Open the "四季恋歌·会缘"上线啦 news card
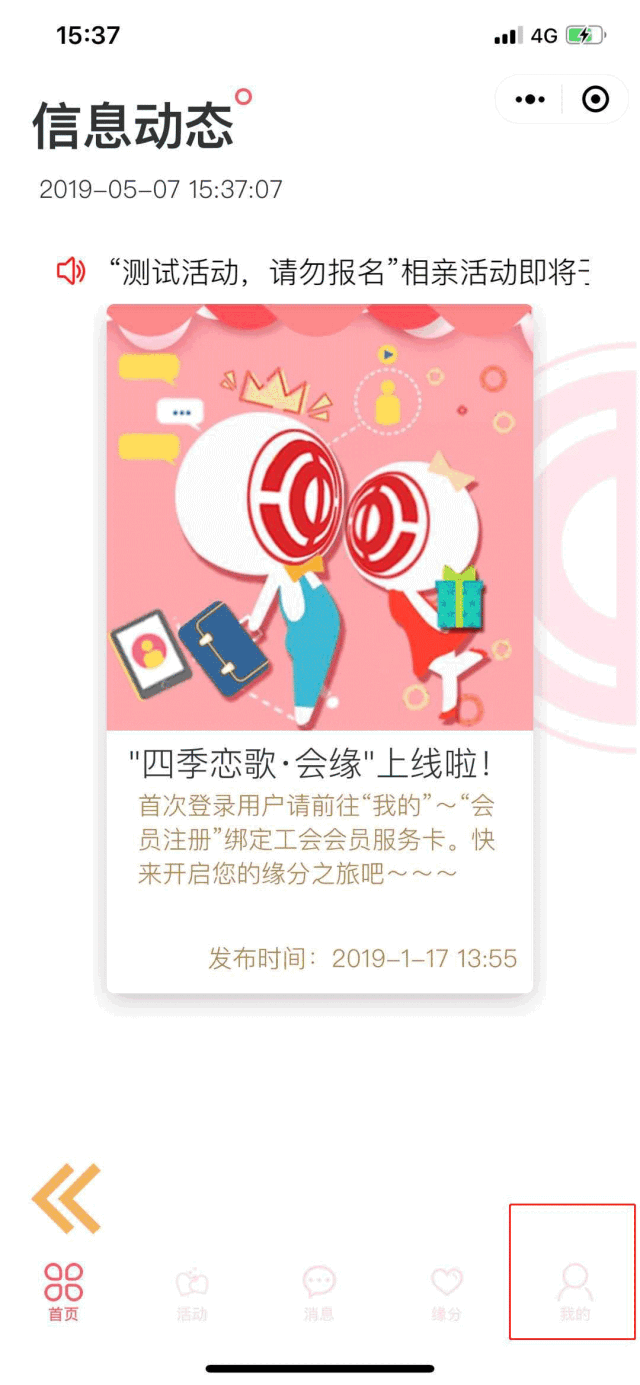Screen dimensions: 640x1385 pos(320,649)
